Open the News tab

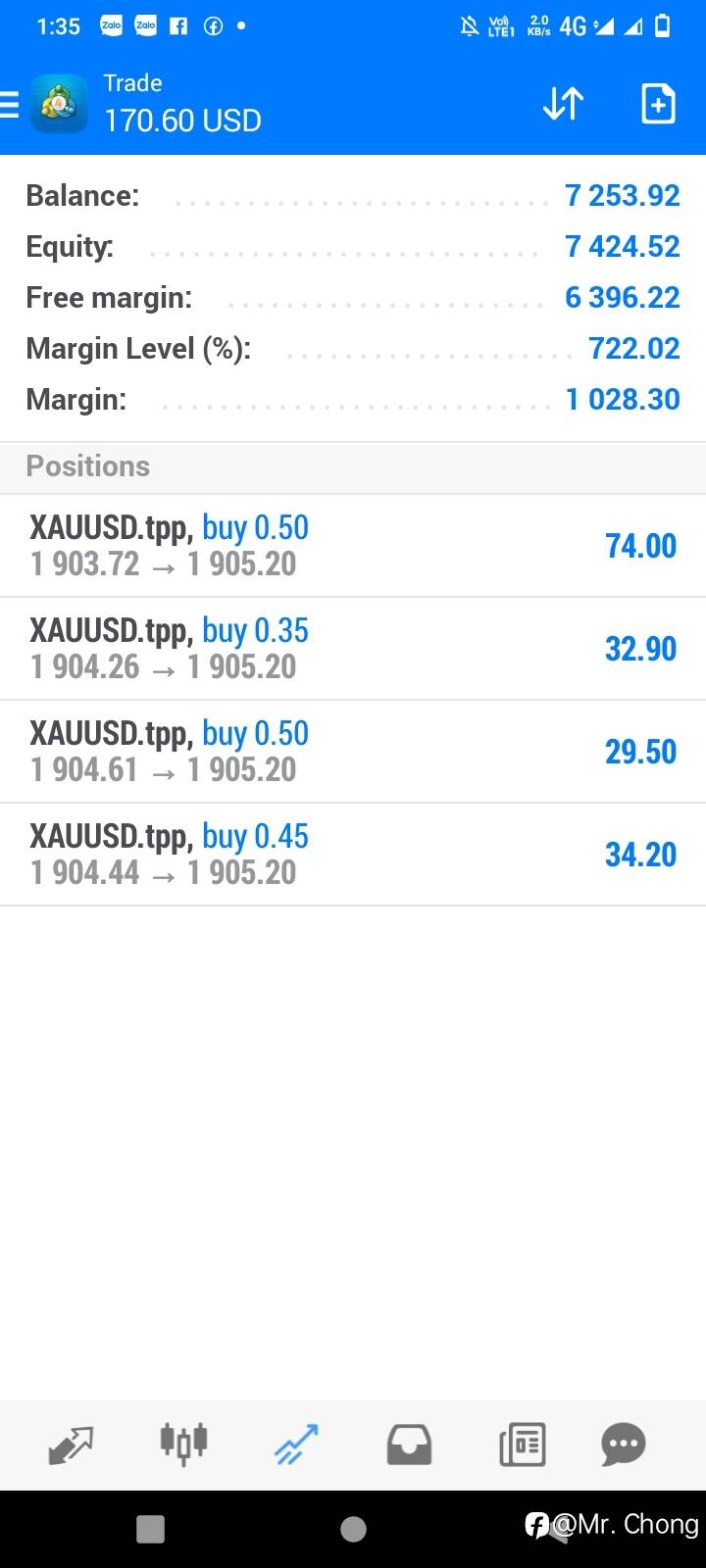[523, 1445]
